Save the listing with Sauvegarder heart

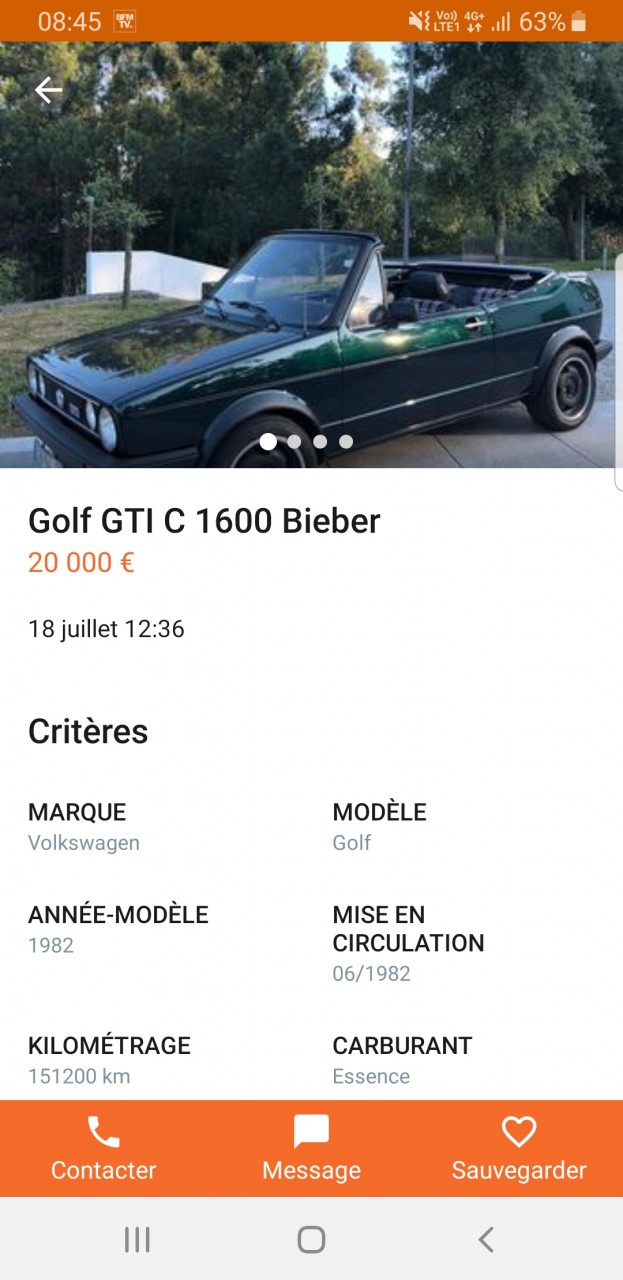[518, 1148]
